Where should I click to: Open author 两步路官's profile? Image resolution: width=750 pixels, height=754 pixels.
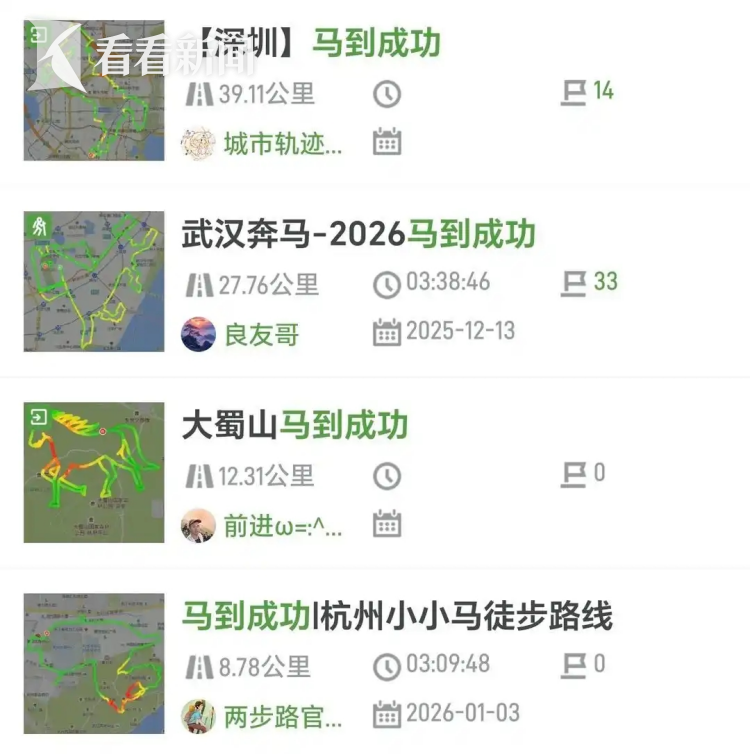282,716
